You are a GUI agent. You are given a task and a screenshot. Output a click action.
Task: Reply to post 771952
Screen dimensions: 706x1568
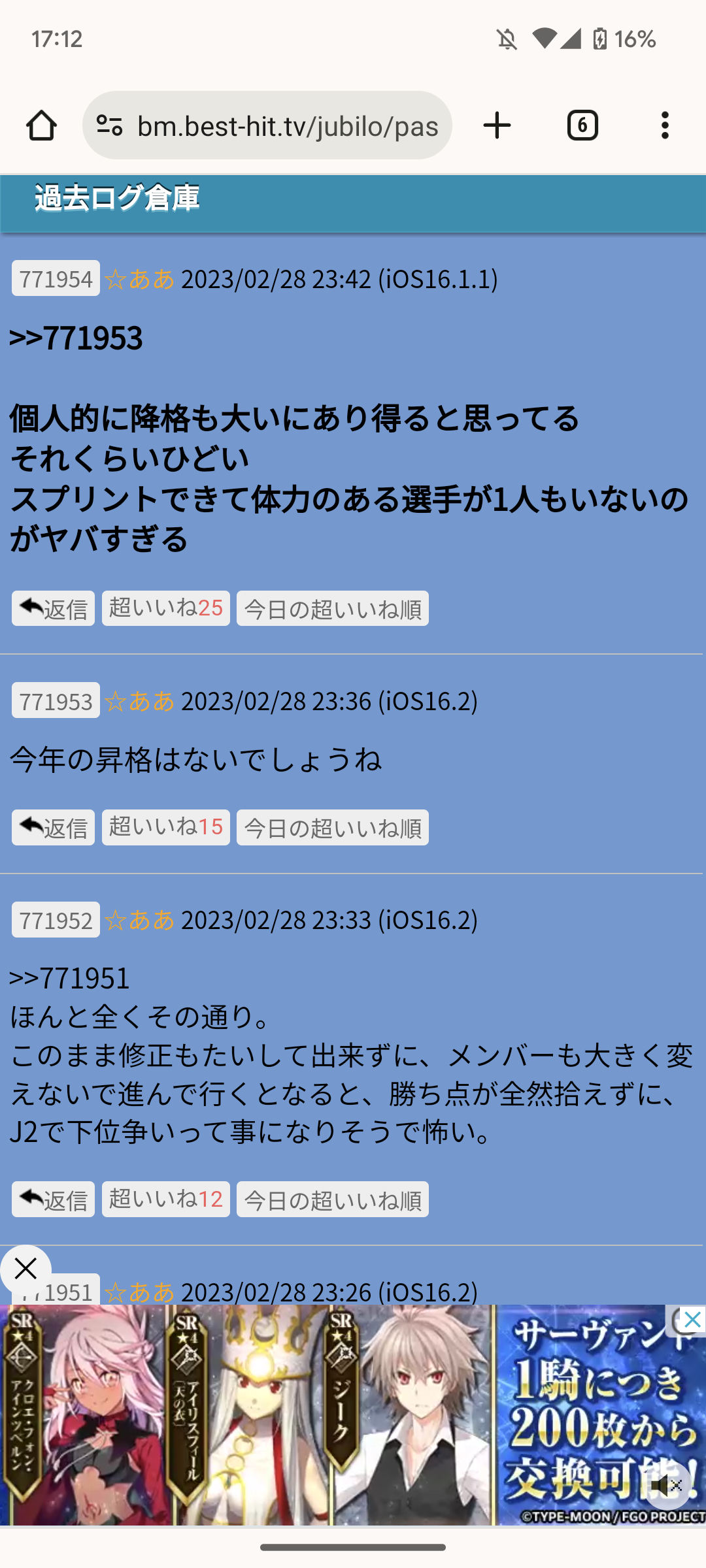[x=53, y=1199]
